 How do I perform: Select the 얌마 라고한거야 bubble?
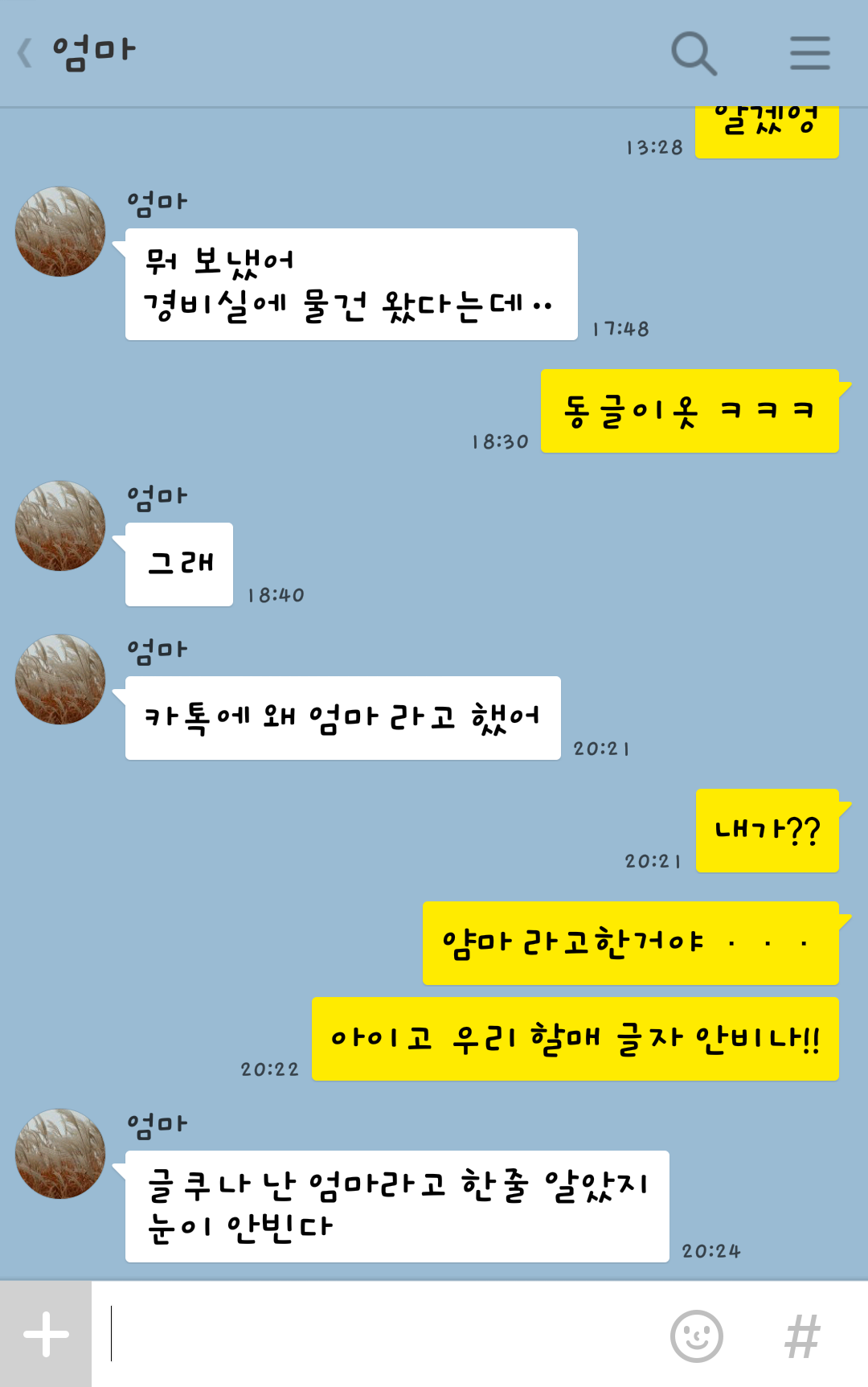point(629,942)
